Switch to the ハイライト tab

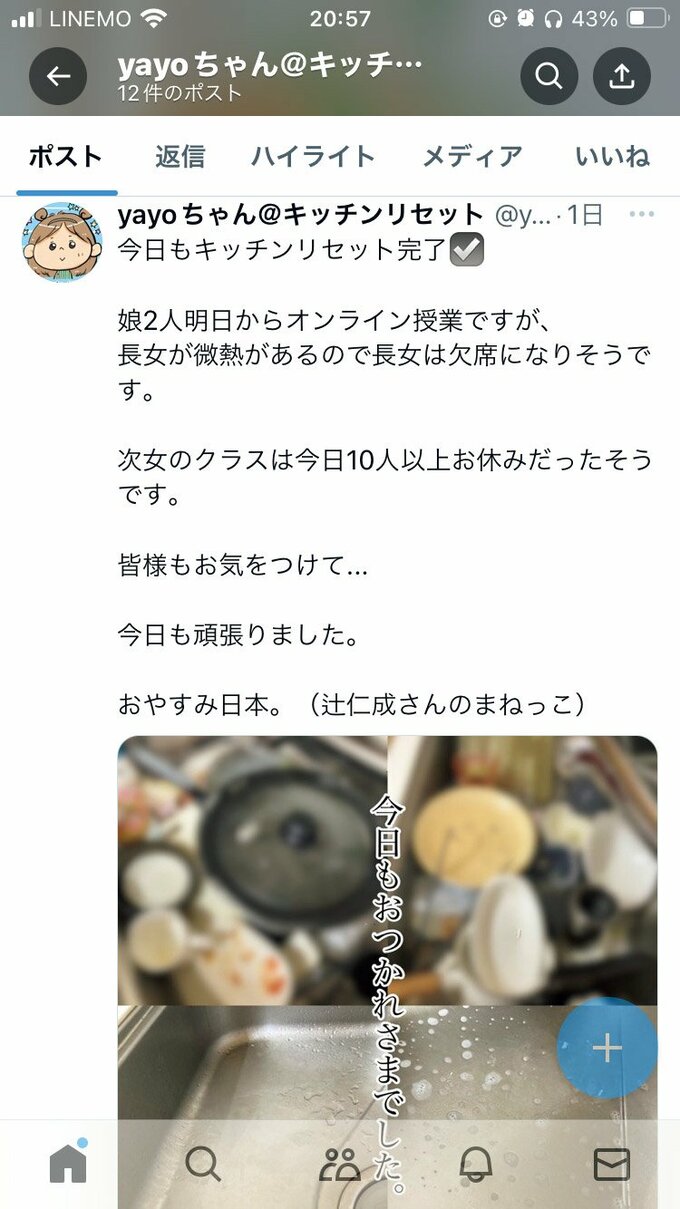point(312,156)
